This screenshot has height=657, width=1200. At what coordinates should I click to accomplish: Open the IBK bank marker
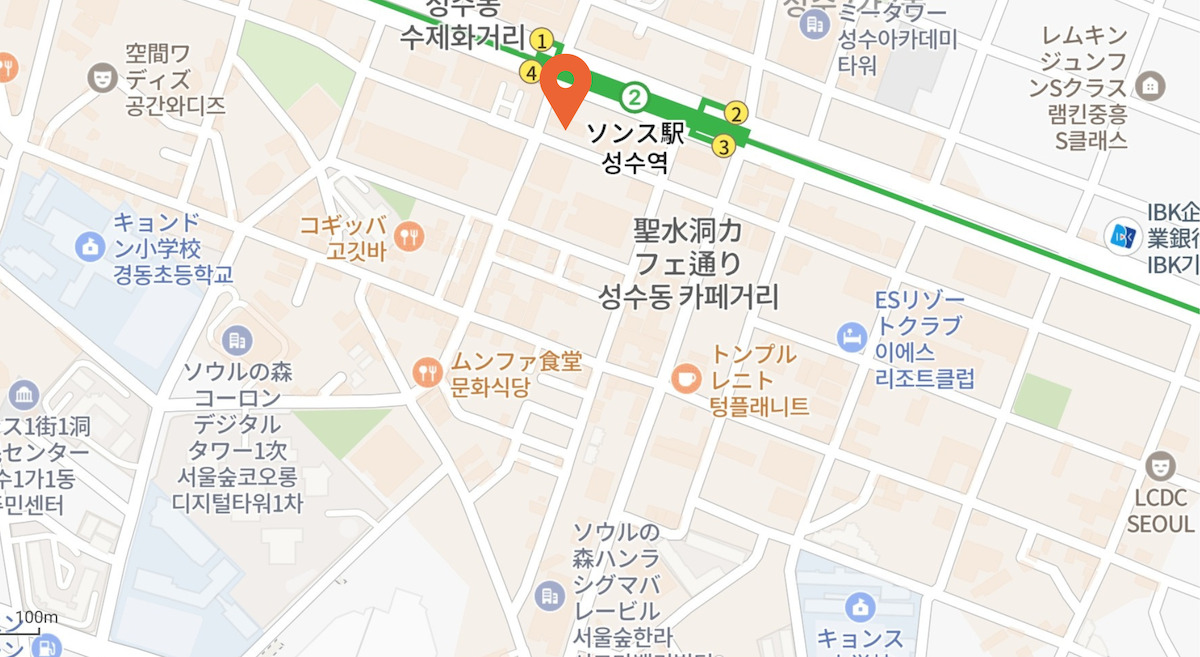1118,236
